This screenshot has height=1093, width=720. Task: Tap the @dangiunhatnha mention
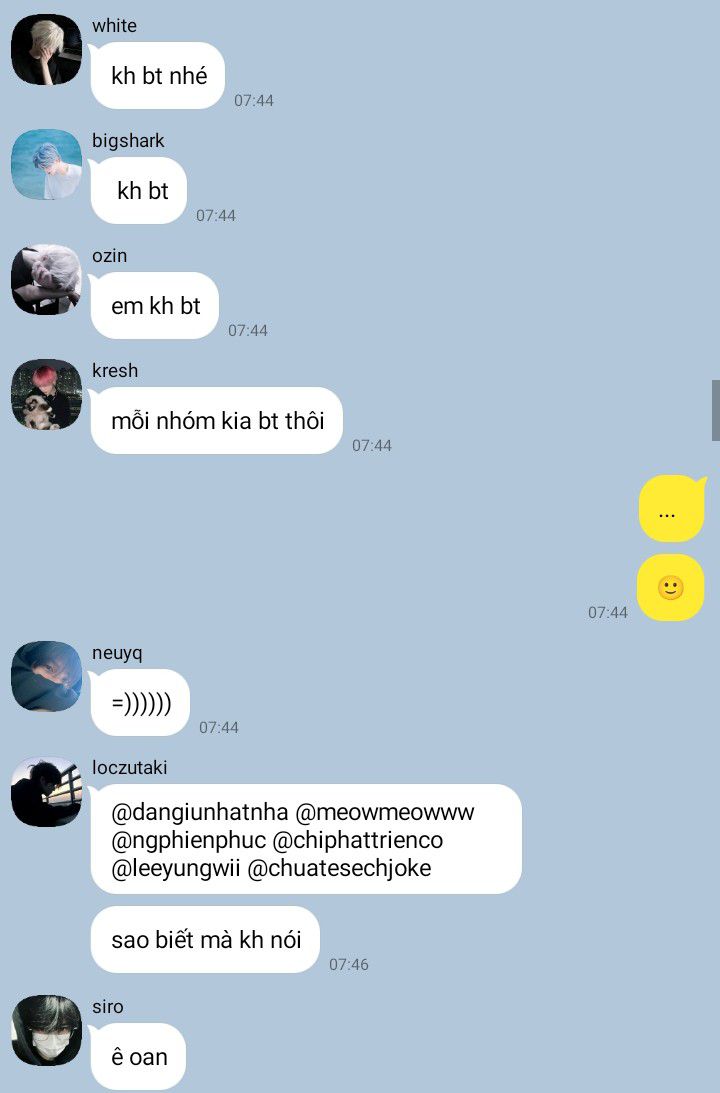tap(197, 812)
